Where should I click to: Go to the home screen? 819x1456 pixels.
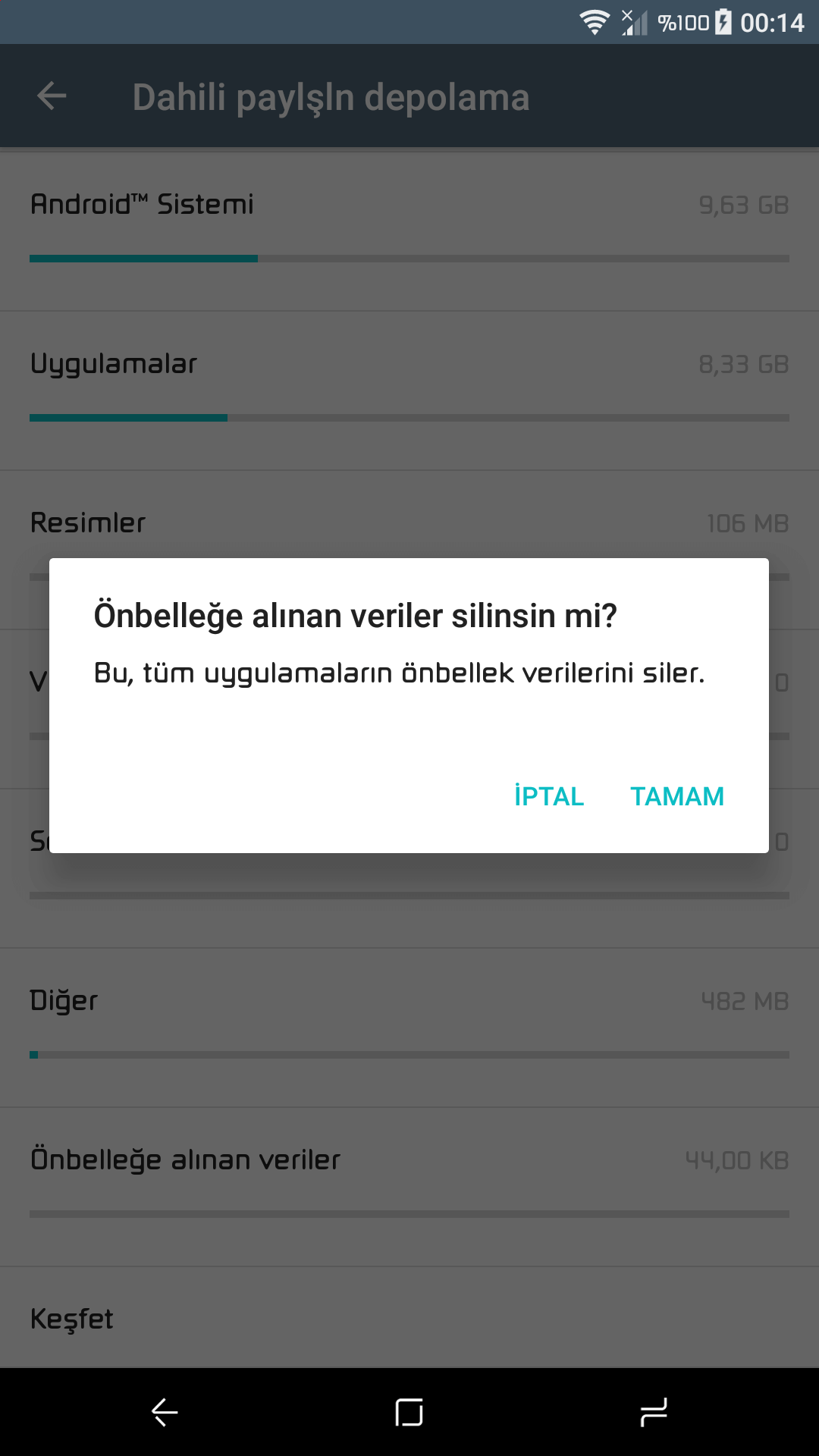[x=409, y=1412]
